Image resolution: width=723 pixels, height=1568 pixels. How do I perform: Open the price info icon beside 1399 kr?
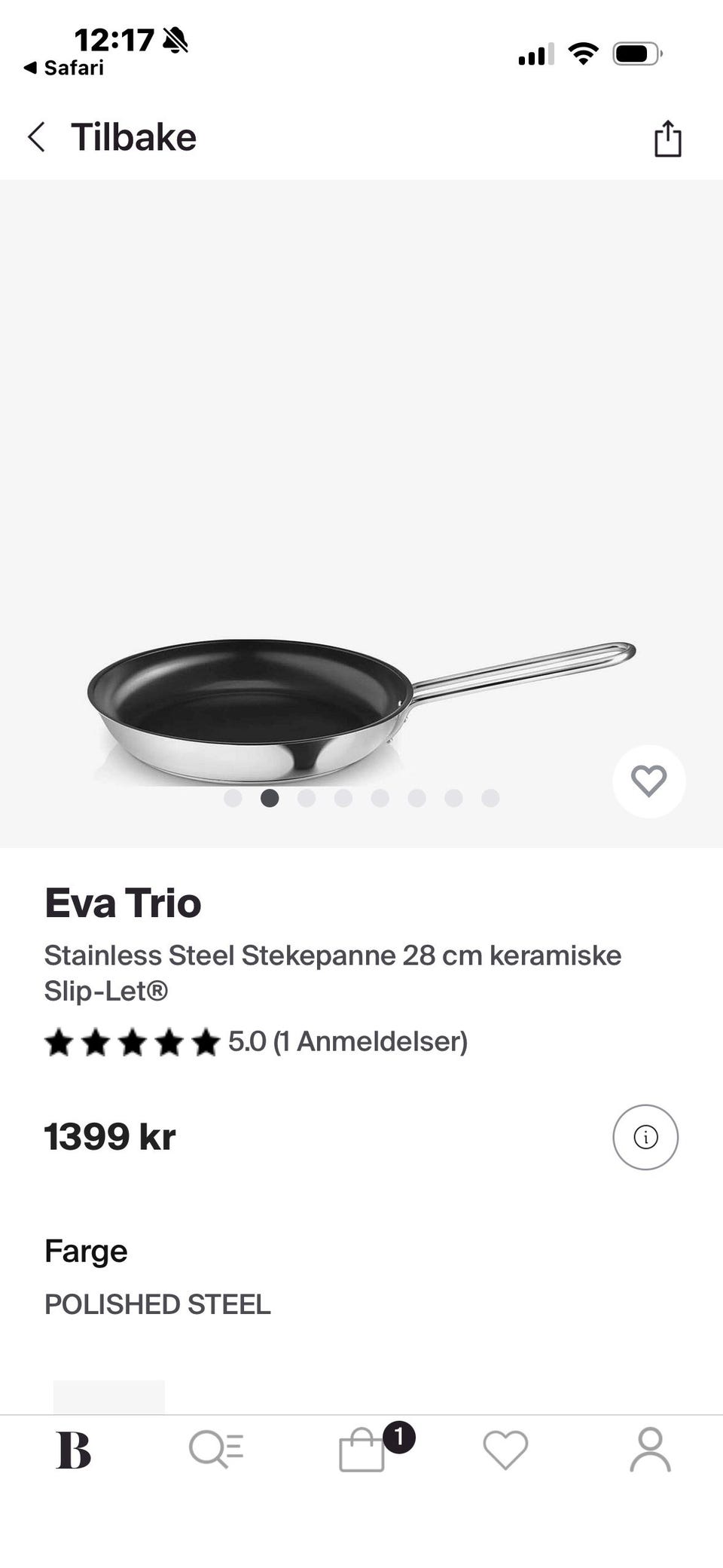[645, 1137]
